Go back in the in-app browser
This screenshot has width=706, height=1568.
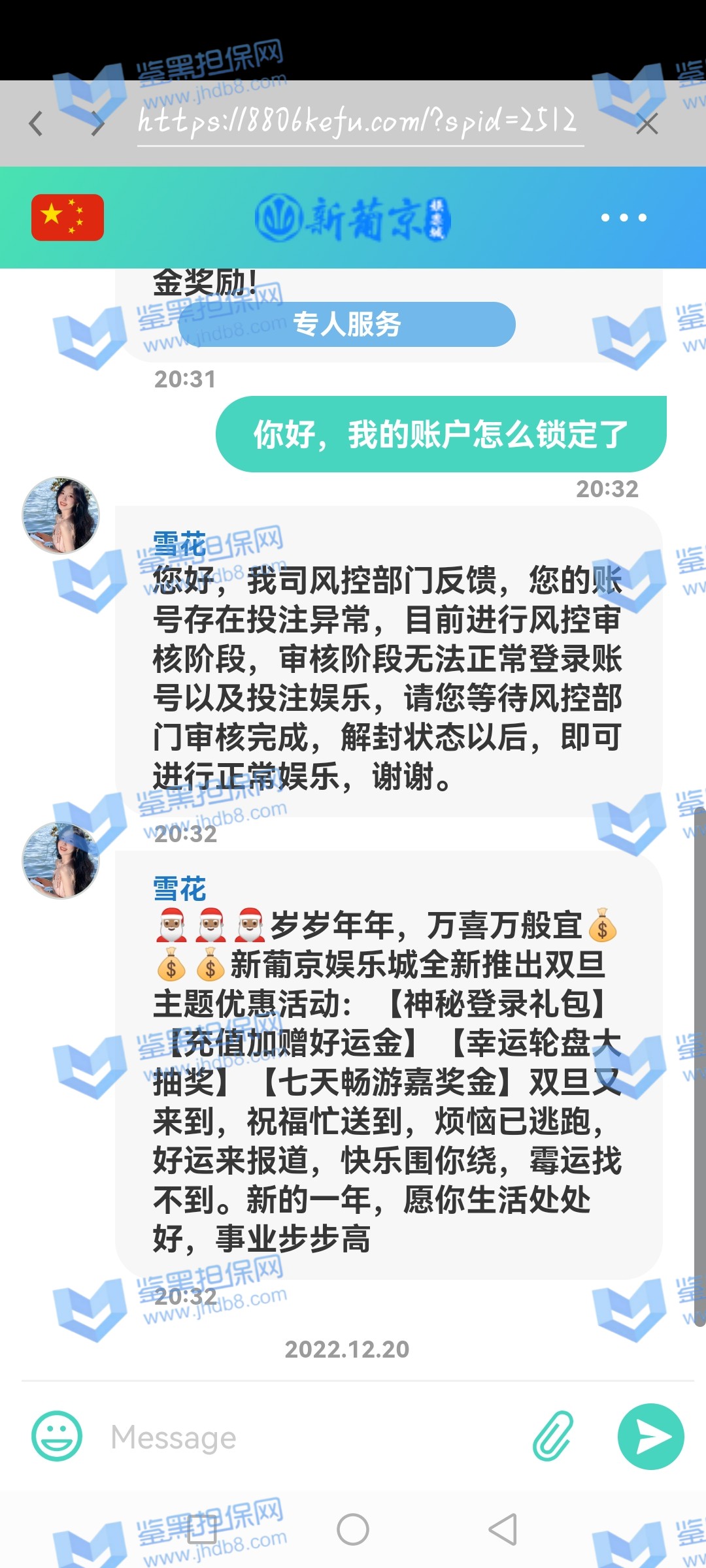(x=36, y=123)
